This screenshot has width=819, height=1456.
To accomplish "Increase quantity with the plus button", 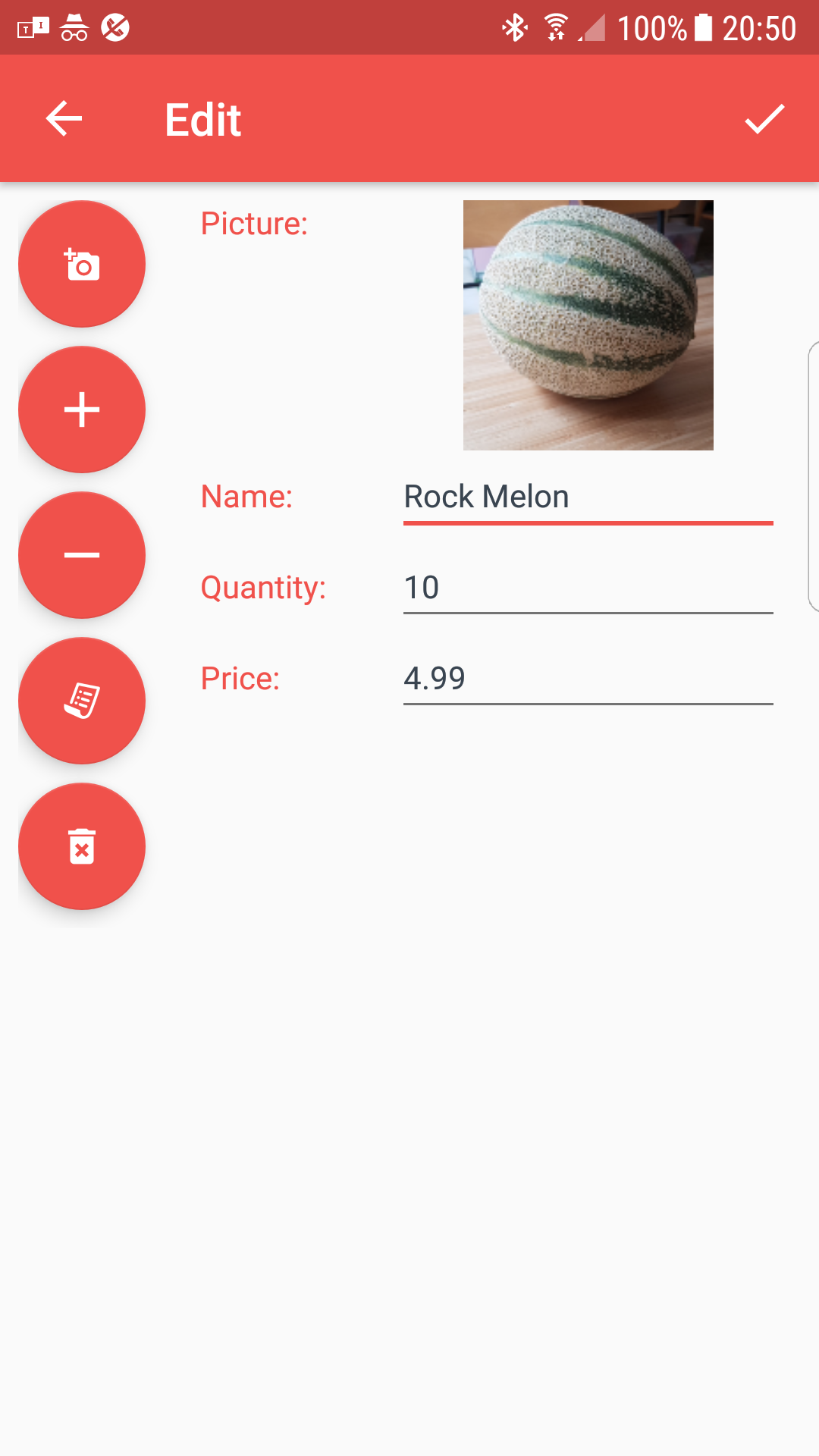I will tap(82, 409).
